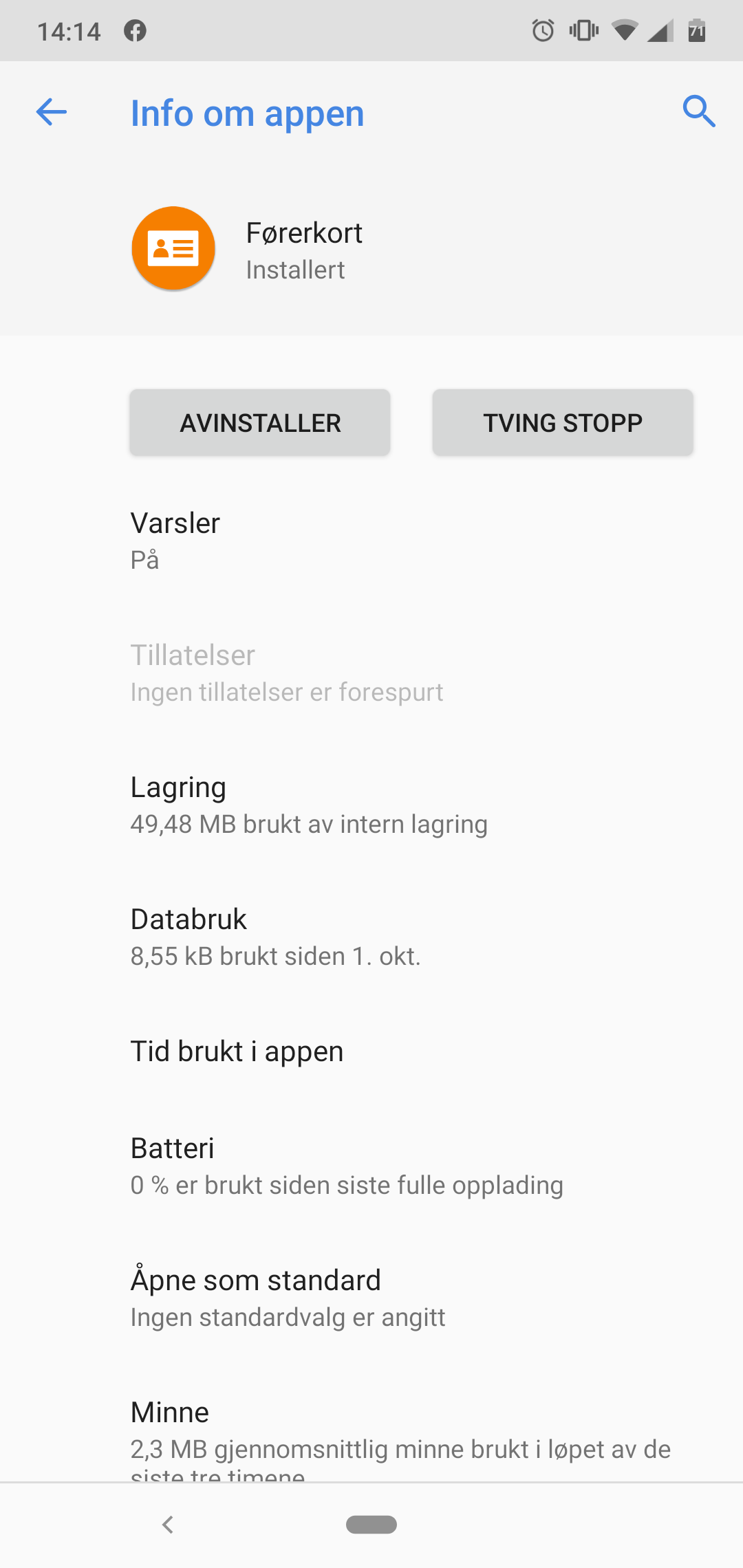Screen dimensions: 743x1568
Task: Open Lagring storage details
Action: (371, 805)
